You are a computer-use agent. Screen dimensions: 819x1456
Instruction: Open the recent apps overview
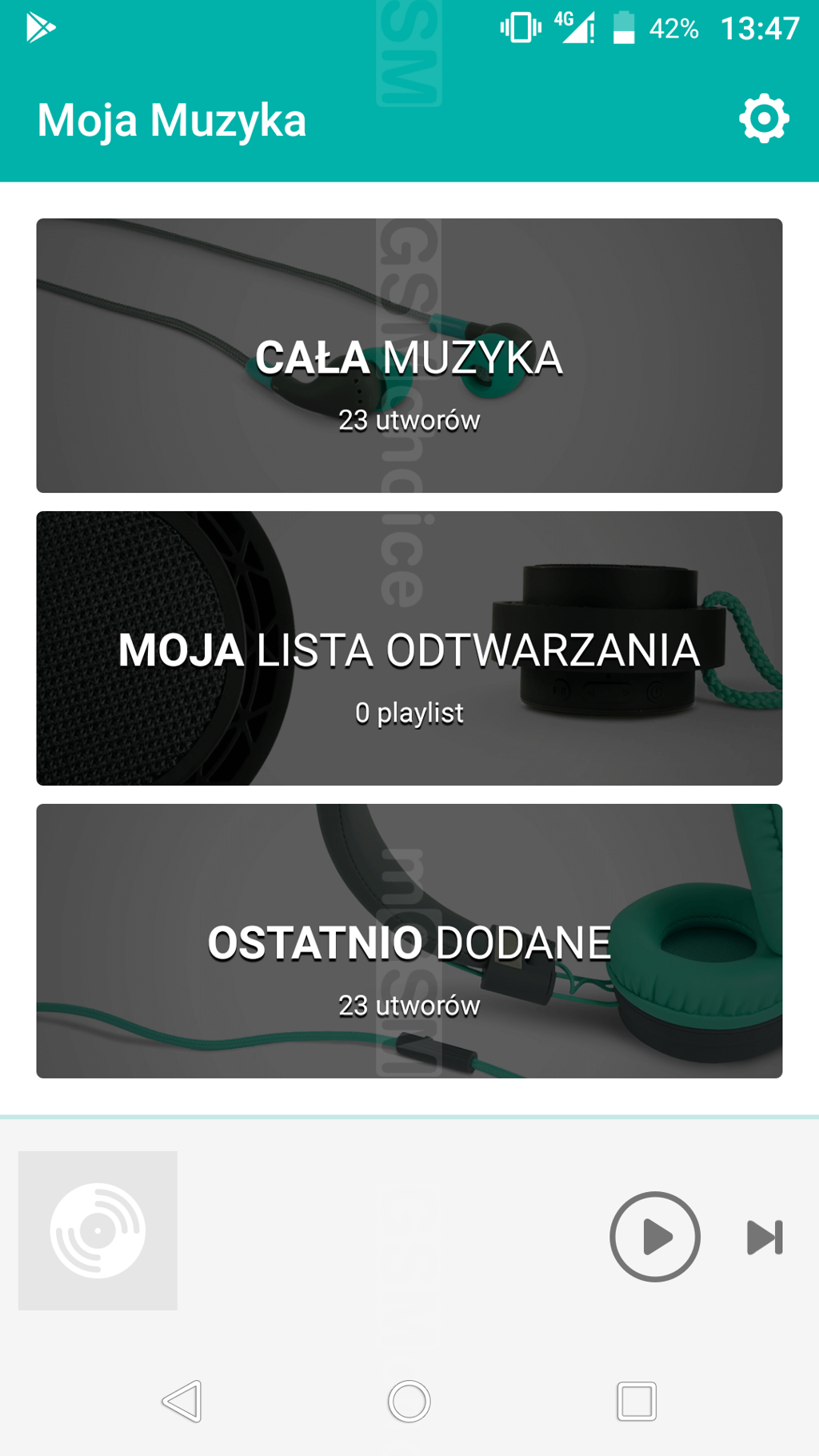[637, 1401]
